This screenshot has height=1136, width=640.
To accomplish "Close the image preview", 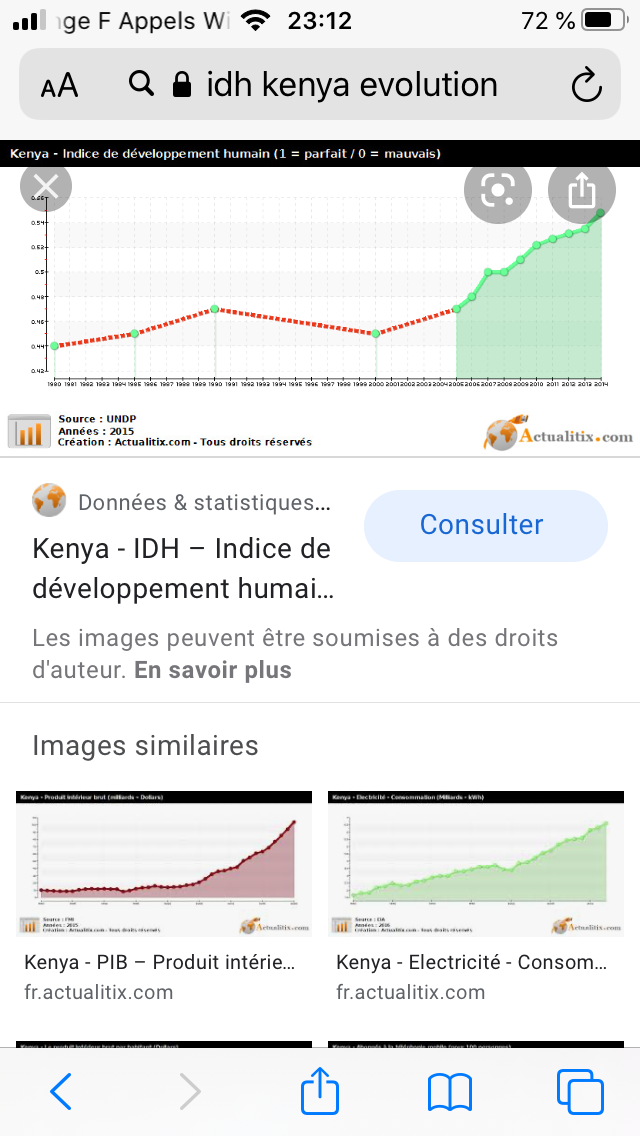I will click(x=45, y=186).
